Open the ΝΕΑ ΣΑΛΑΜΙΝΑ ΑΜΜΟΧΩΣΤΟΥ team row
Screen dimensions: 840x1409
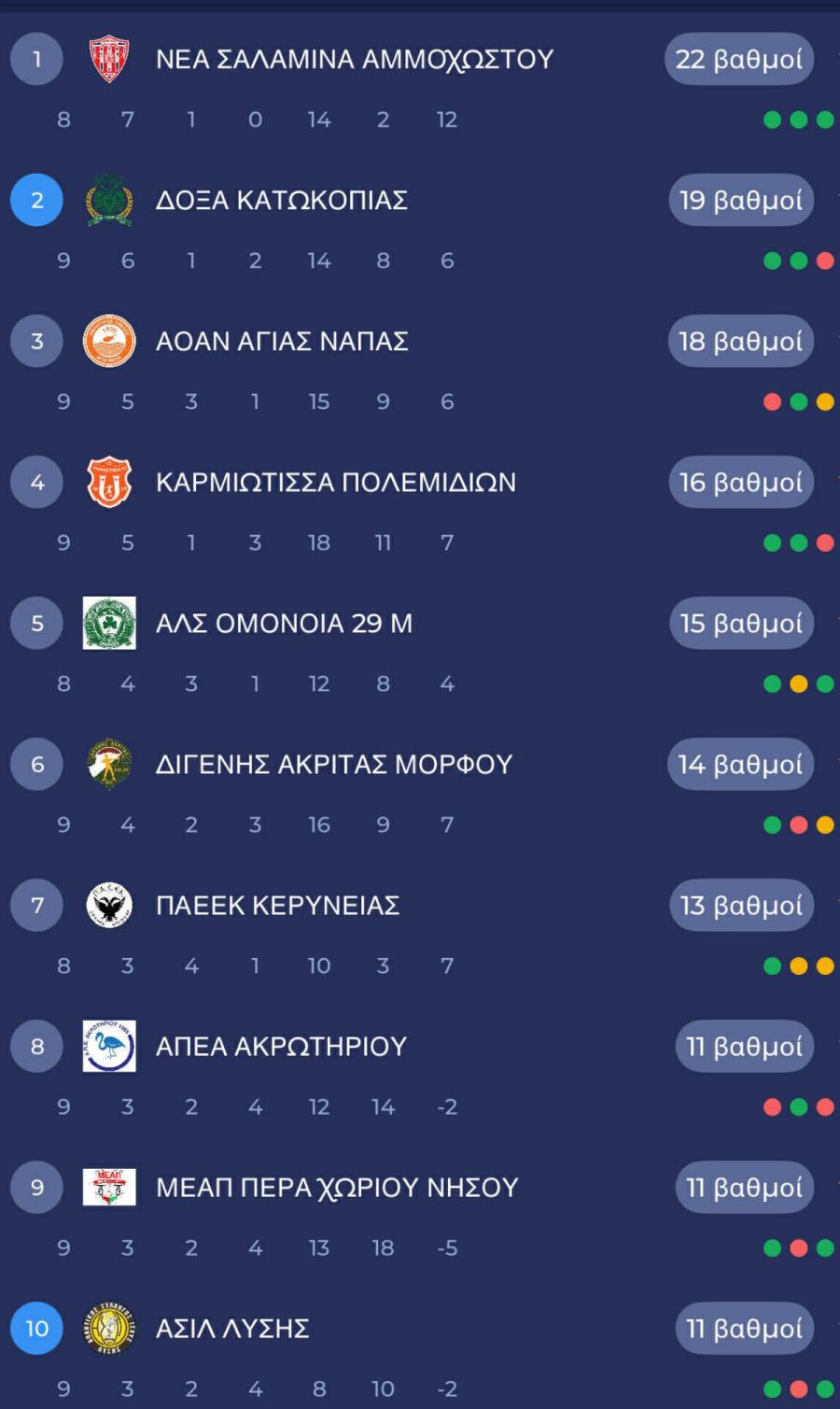click(354, 60)
